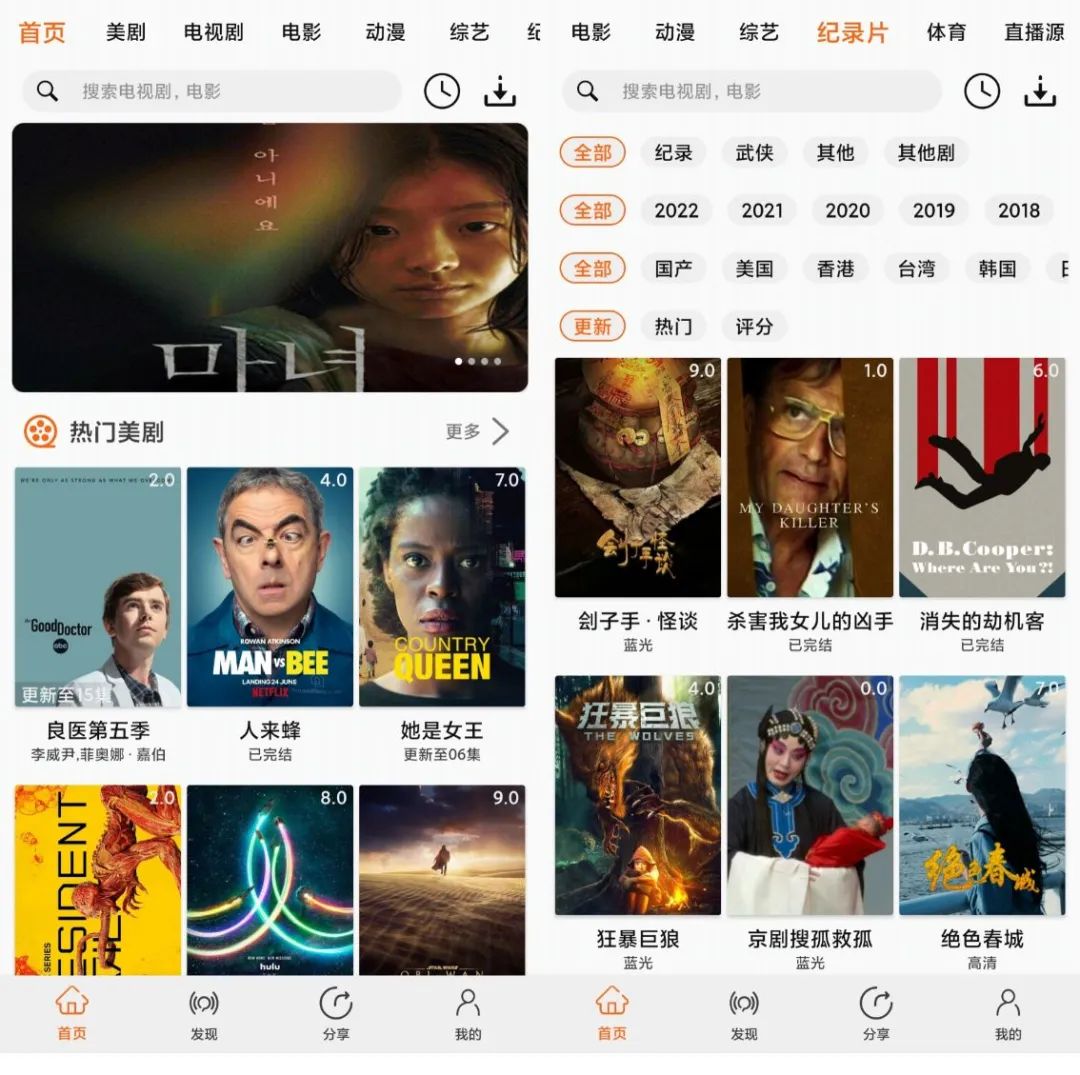View more 热门美剧 via 更多

[x=477, y=431]
